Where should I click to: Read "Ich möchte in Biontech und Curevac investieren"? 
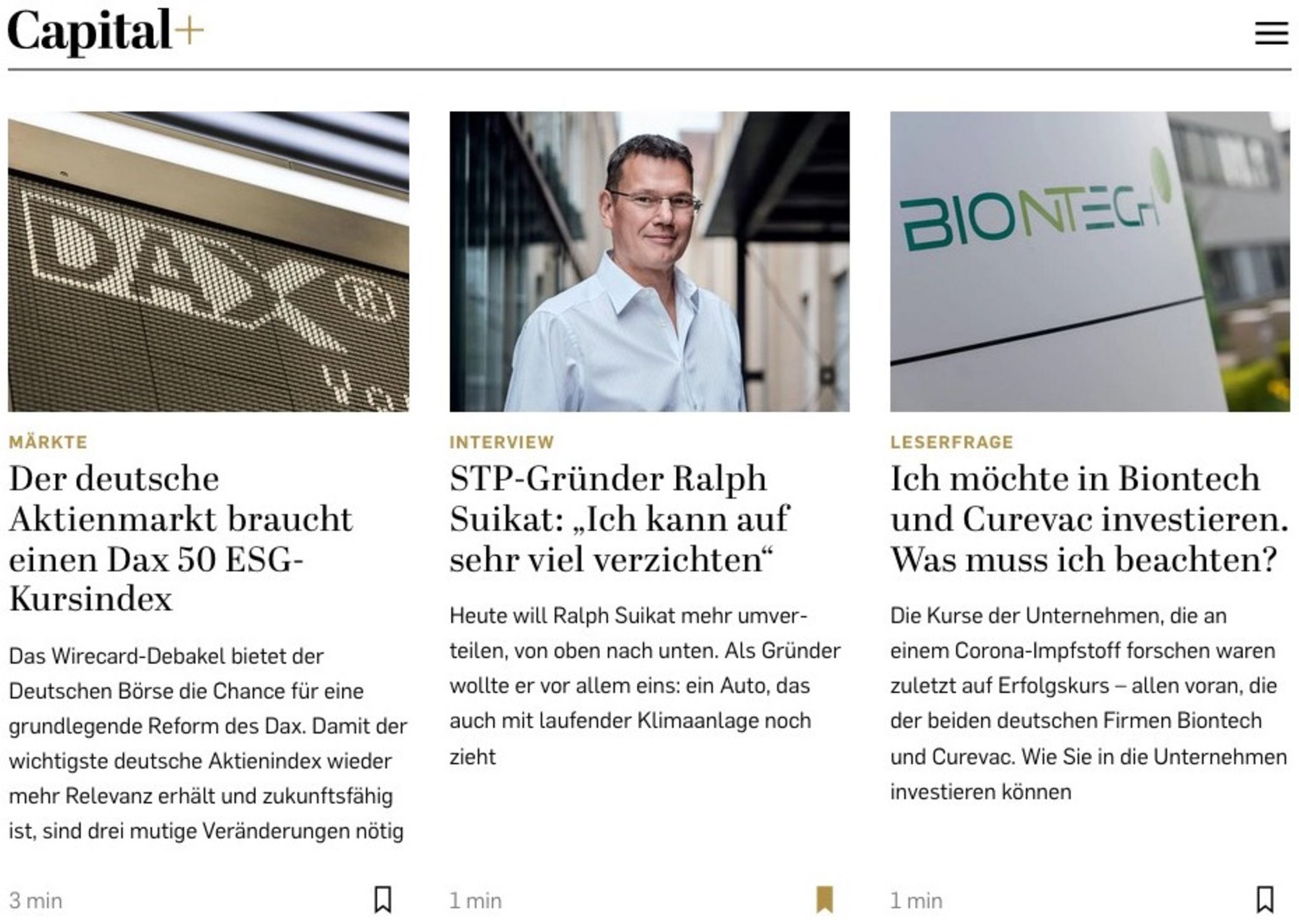click(x=1088, y=518)
